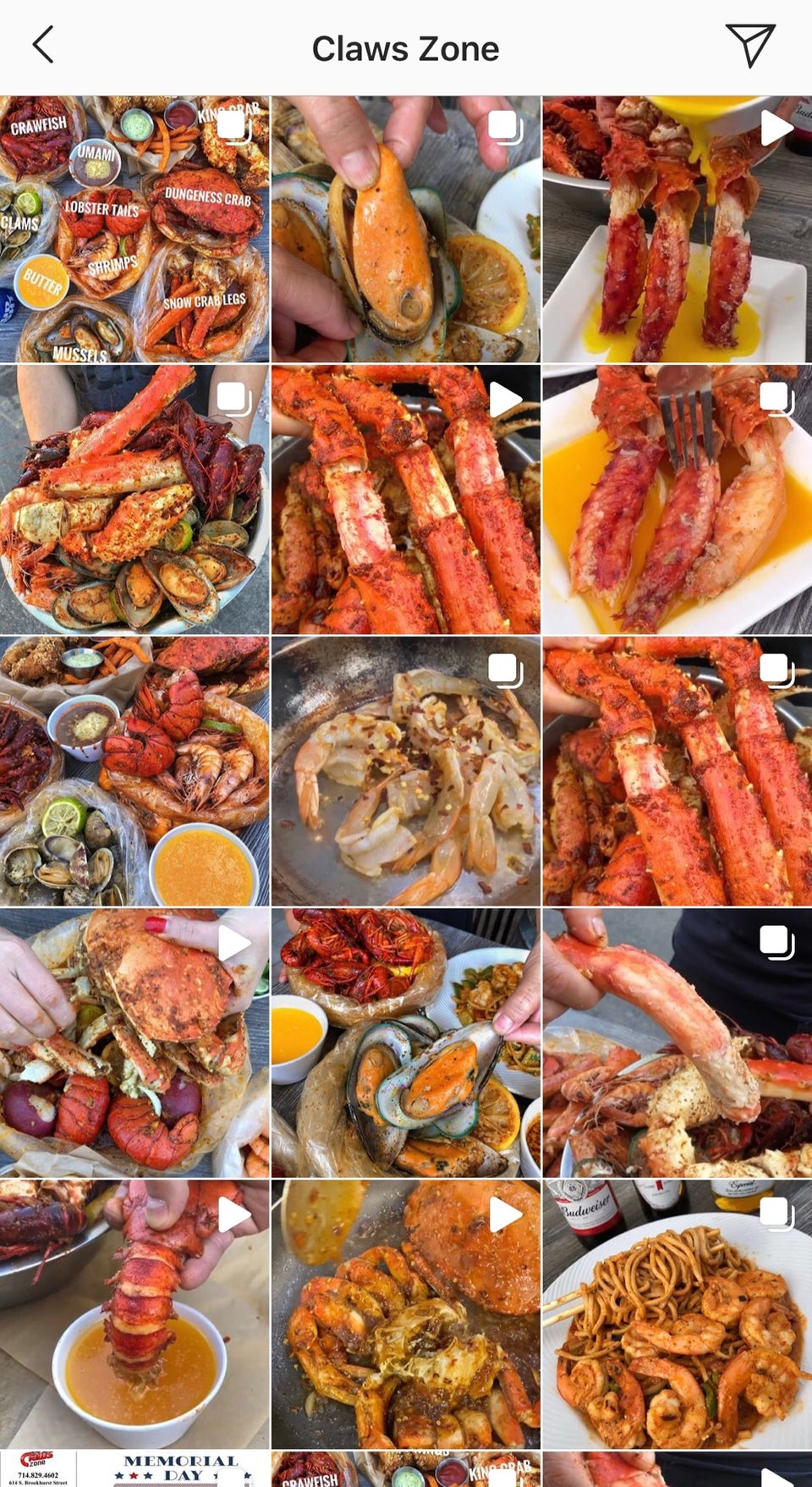Image resolution: width=812 pixels, height=1487 pixels.
Task: Play the saucy crab in pan video
Action: coord(405,1314)
